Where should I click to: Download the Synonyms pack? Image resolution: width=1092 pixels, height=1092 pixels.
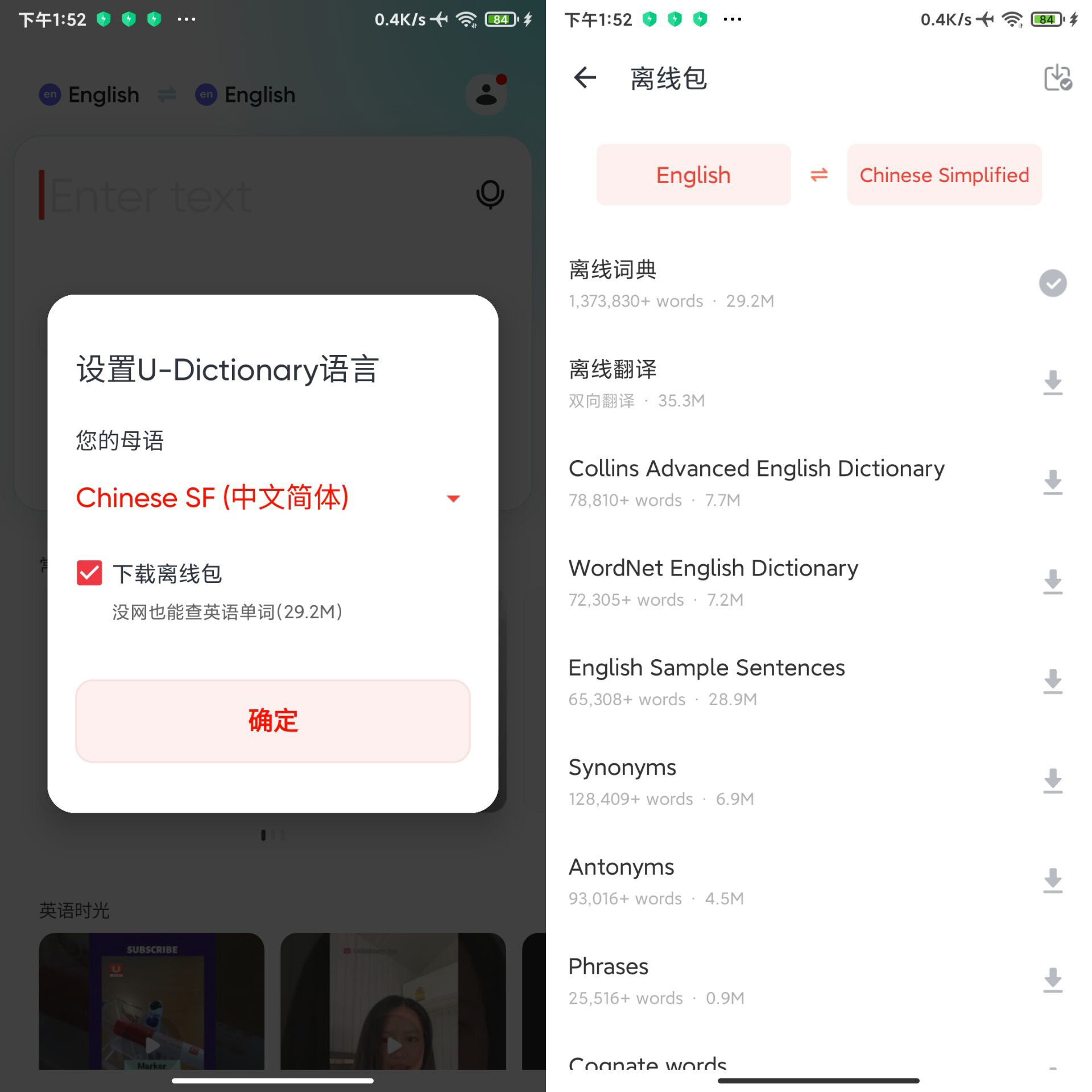tap(1053, 781)
